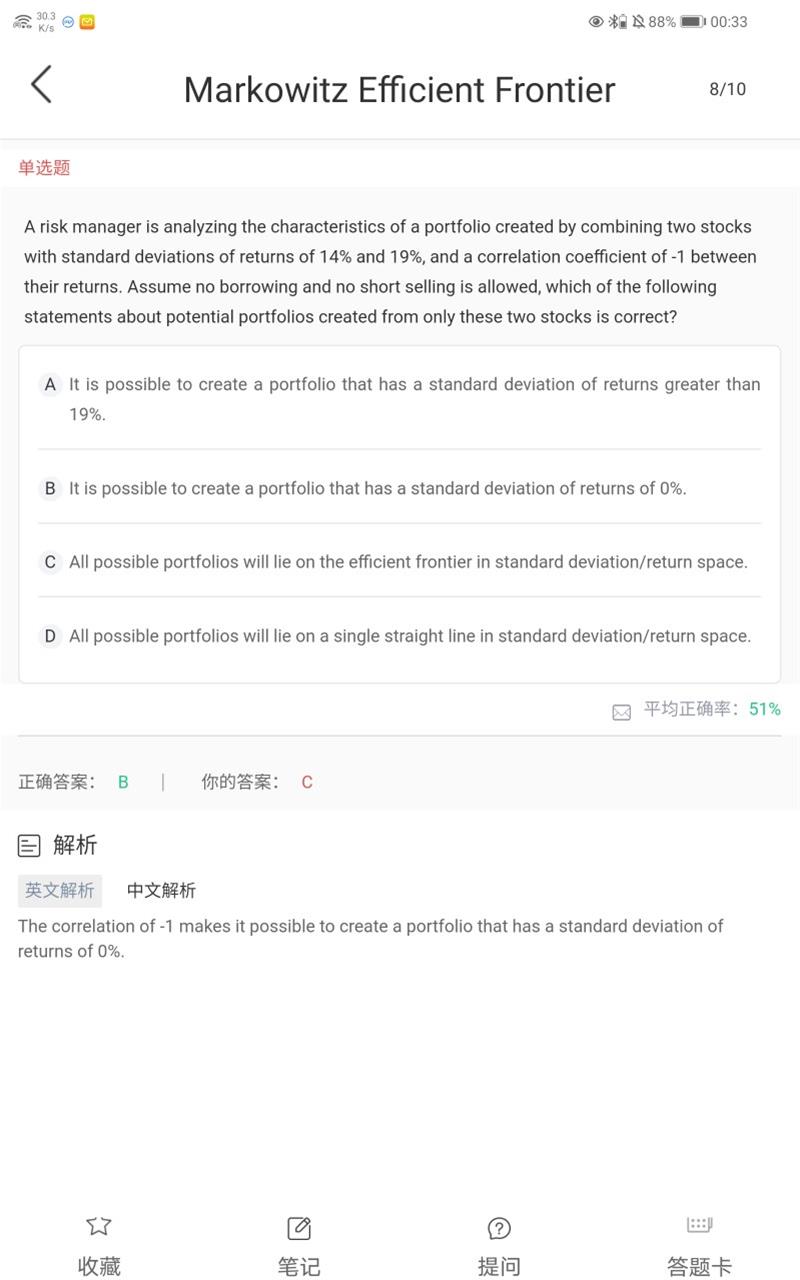Bookmark this question with 收藏

click(x=99, y=1246)
